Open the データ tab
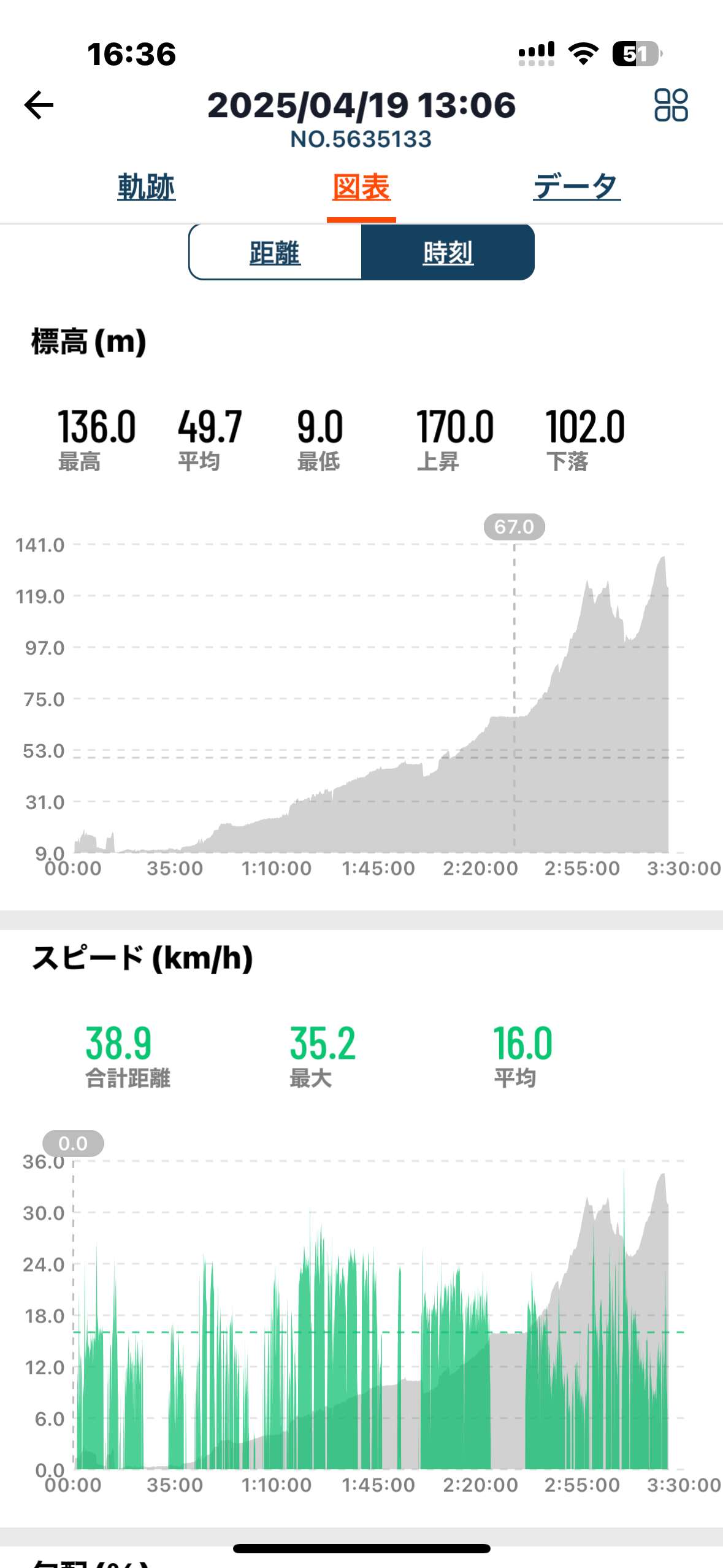The width and height of the screenshot is (723, 1568). coord(576,187)
